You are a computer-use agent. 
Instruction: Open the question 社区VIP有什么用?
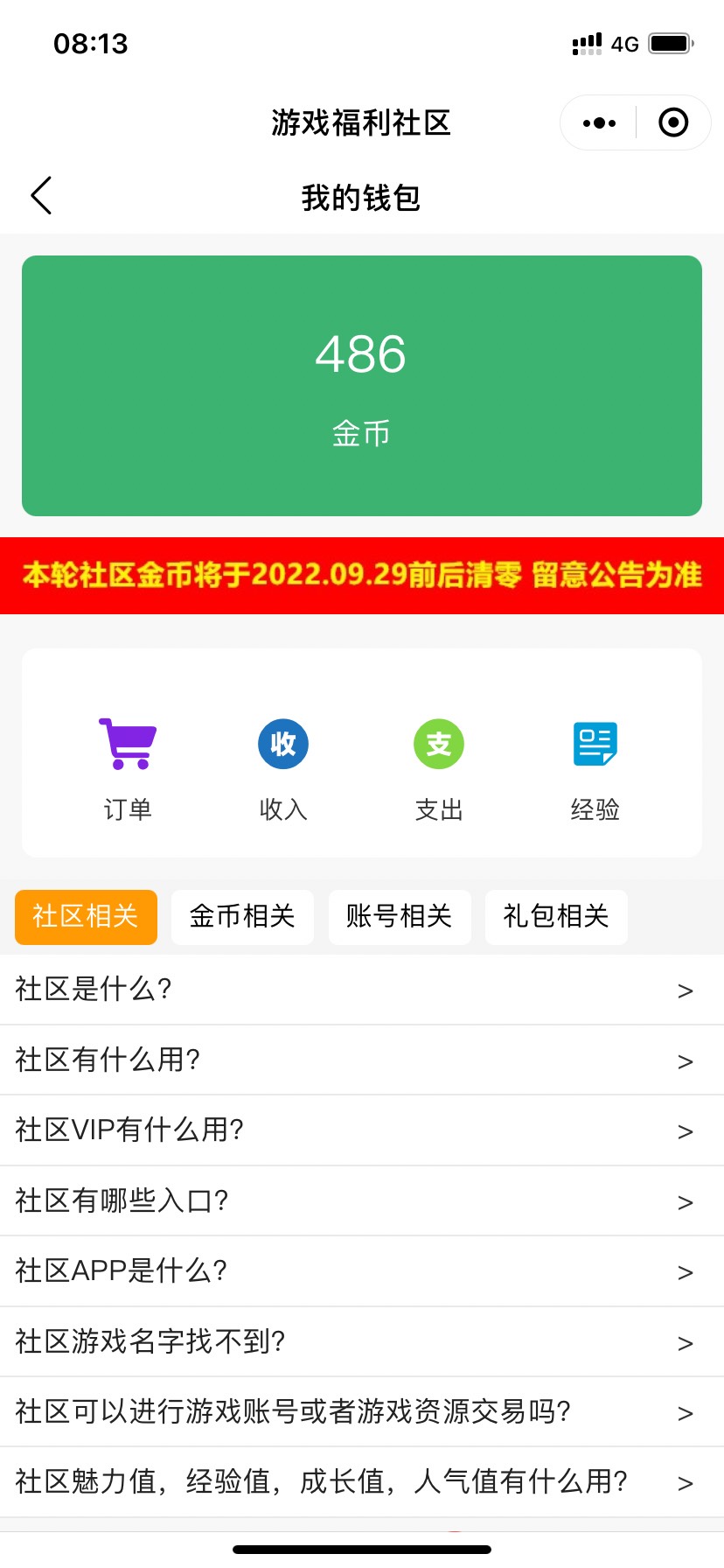(362, 1130)
